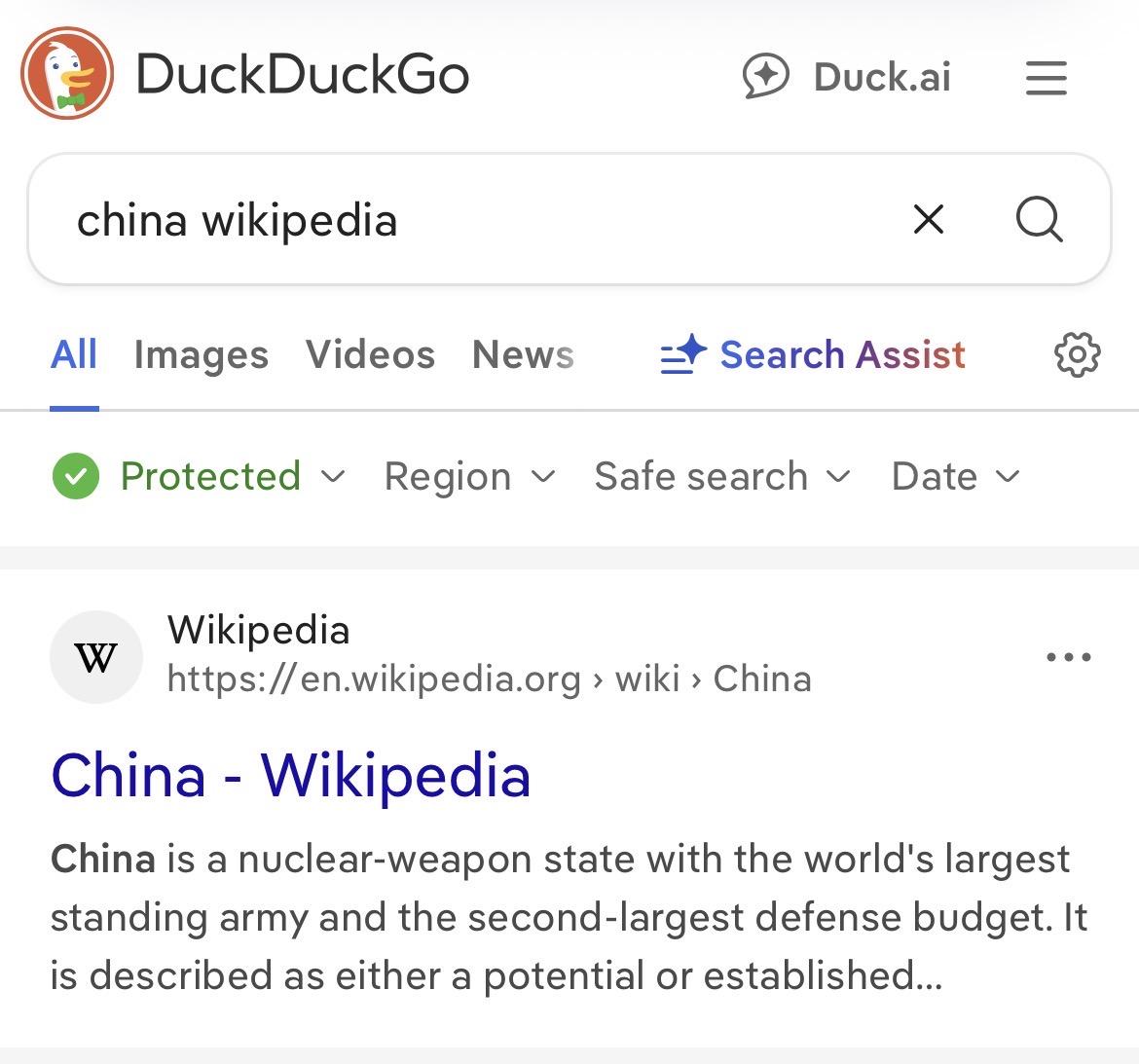Open Search Assist

[813, 355]
